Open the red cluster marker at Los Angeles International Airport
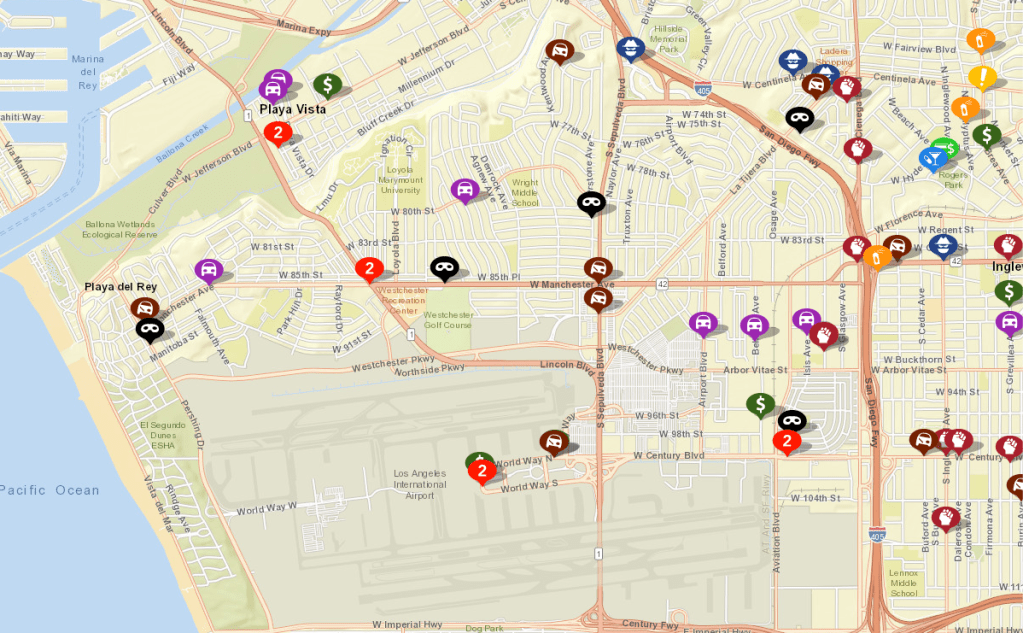 (x=482, y=469)
